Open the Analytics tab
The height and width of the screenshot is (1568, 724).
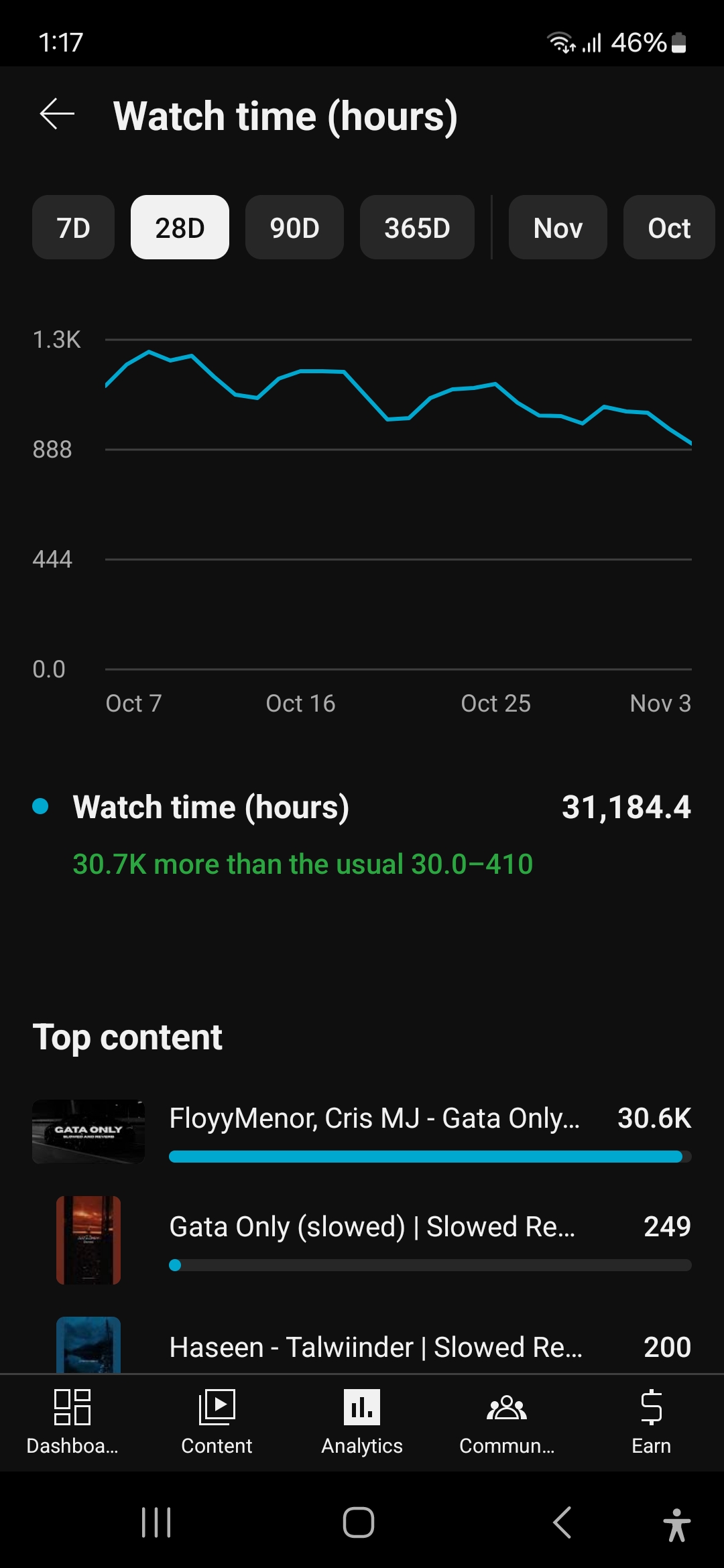[362, 1421]
